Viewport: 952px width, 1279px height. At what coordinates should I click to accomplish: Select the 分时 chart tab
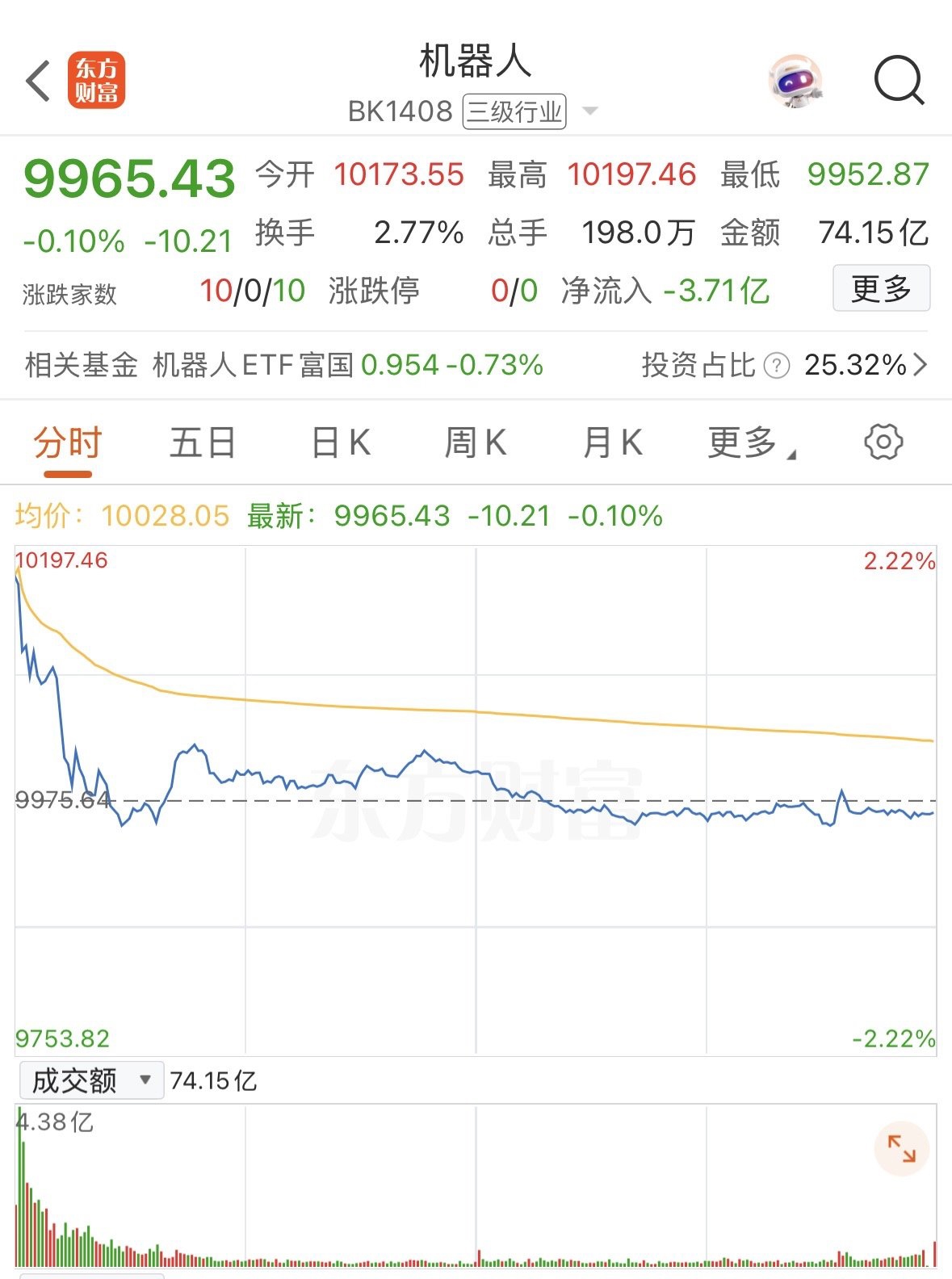(x=67, y=442)
